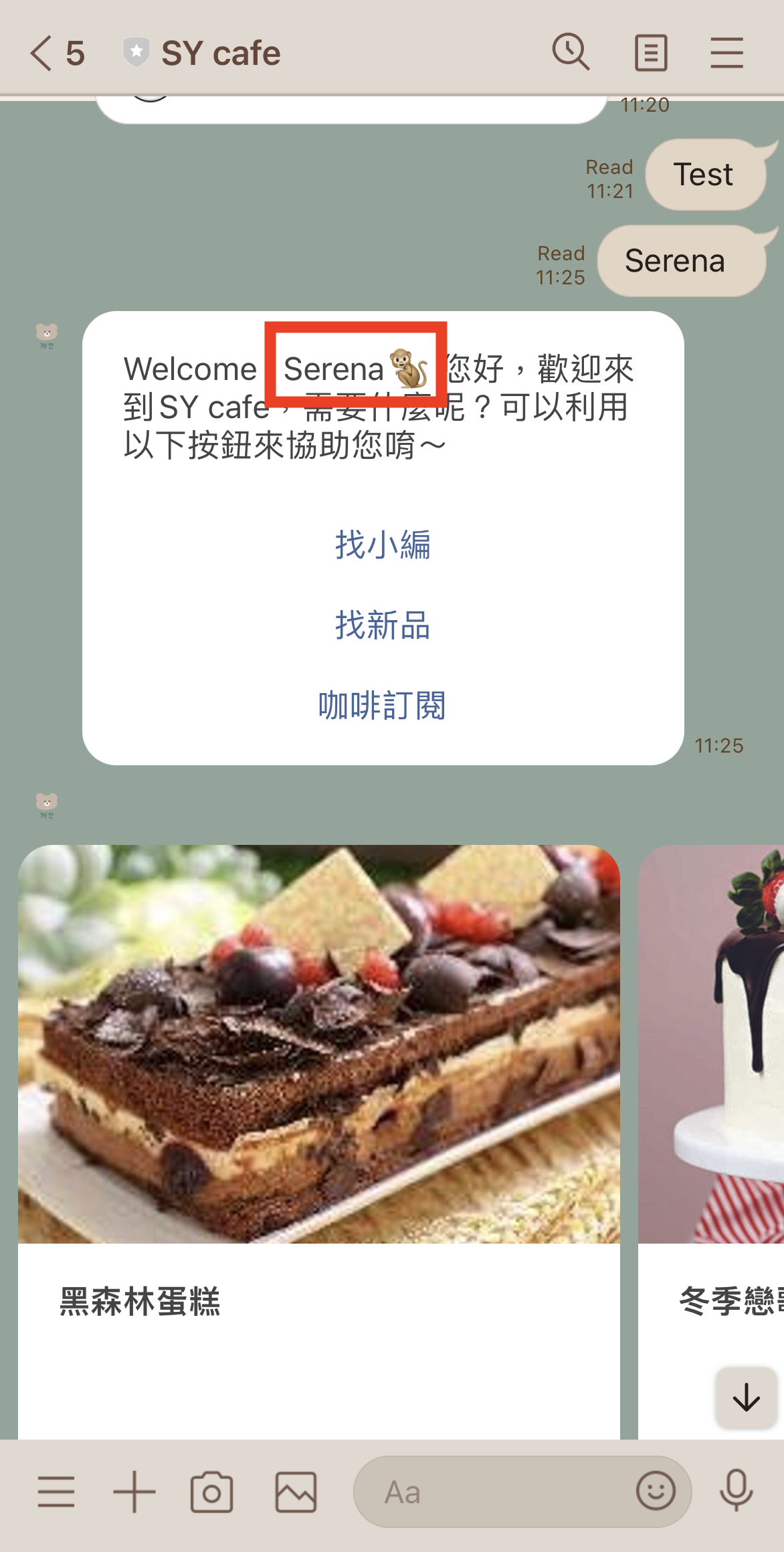Select 找新品 option
The image size is (784, 1552).
tap(383, 625)
